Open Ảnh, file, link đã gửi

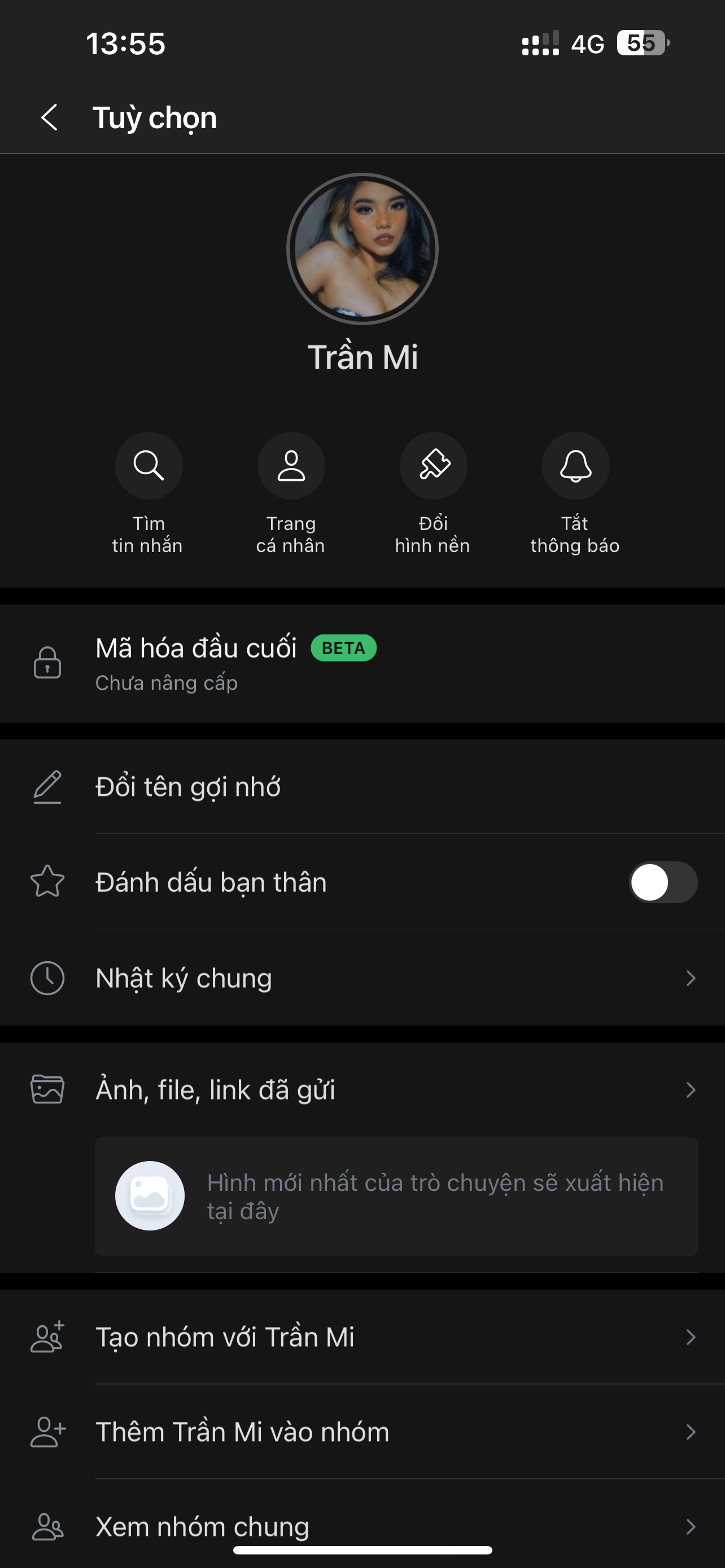[362, 1090]
